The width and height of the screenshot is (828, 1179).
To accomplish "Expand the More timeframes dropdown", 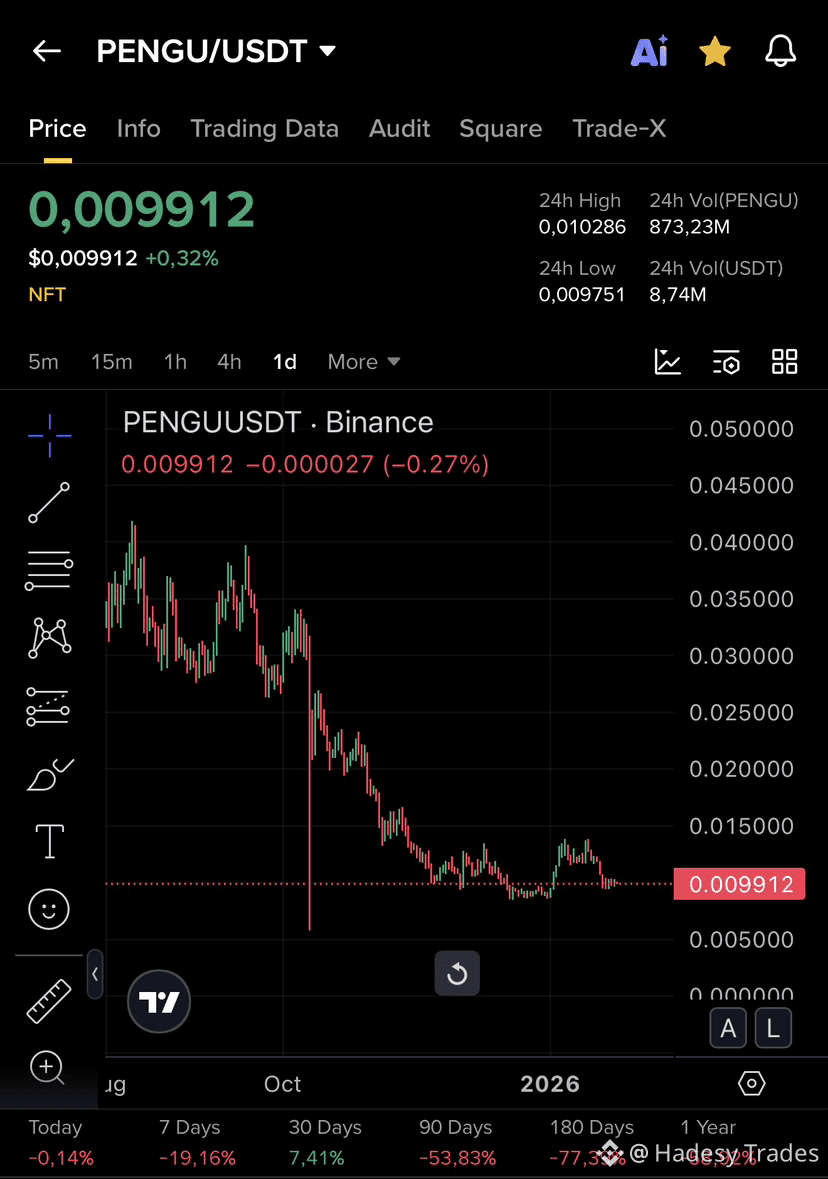I will click(363, 362).
